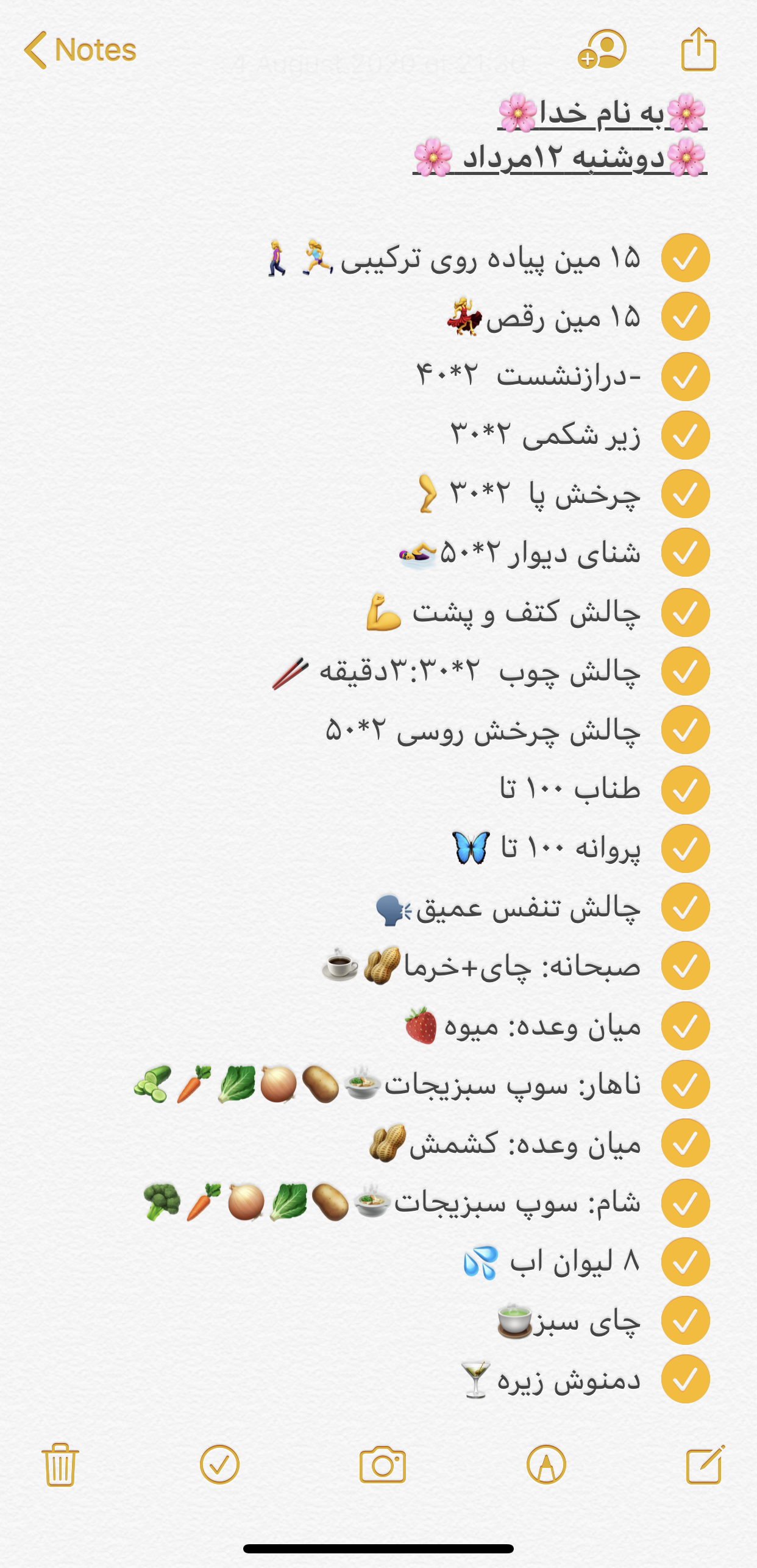Delete this note with the trash icon
Screen dimensions: 757x1568
[60, 1465]
